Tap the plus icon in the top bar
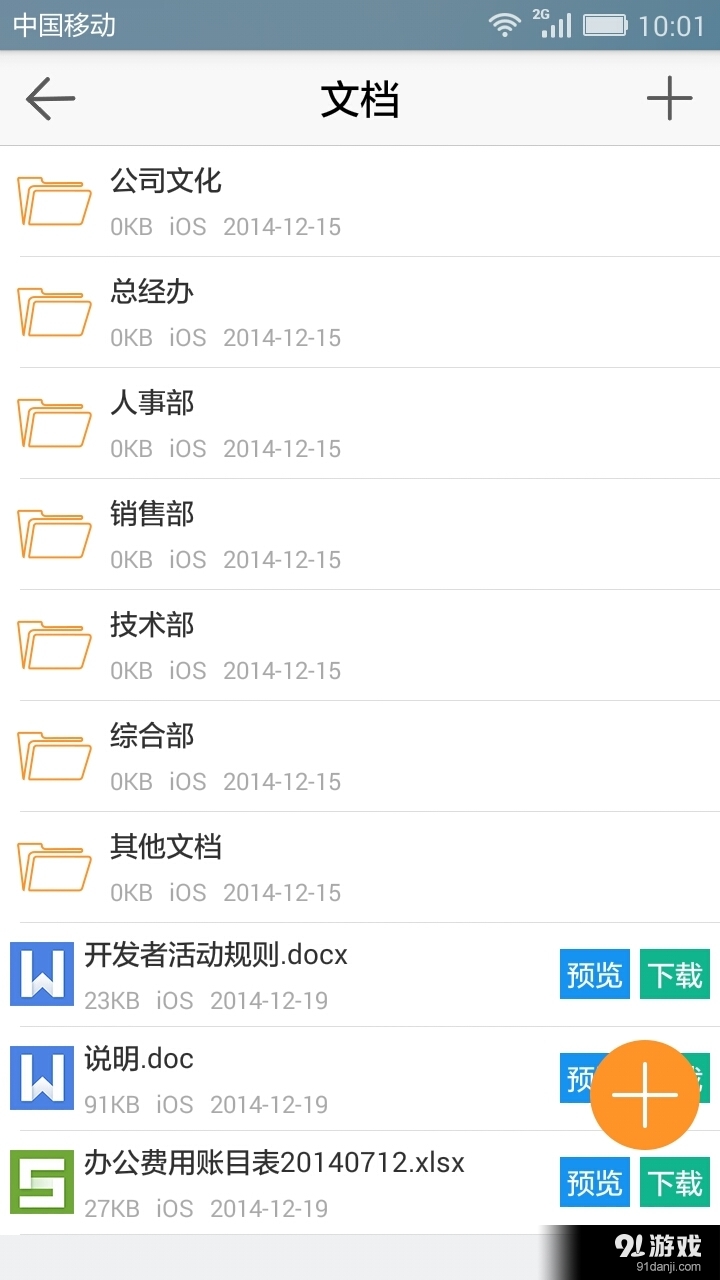The height and width of the screenshot is (1280, 720). [x=670, y=98]
